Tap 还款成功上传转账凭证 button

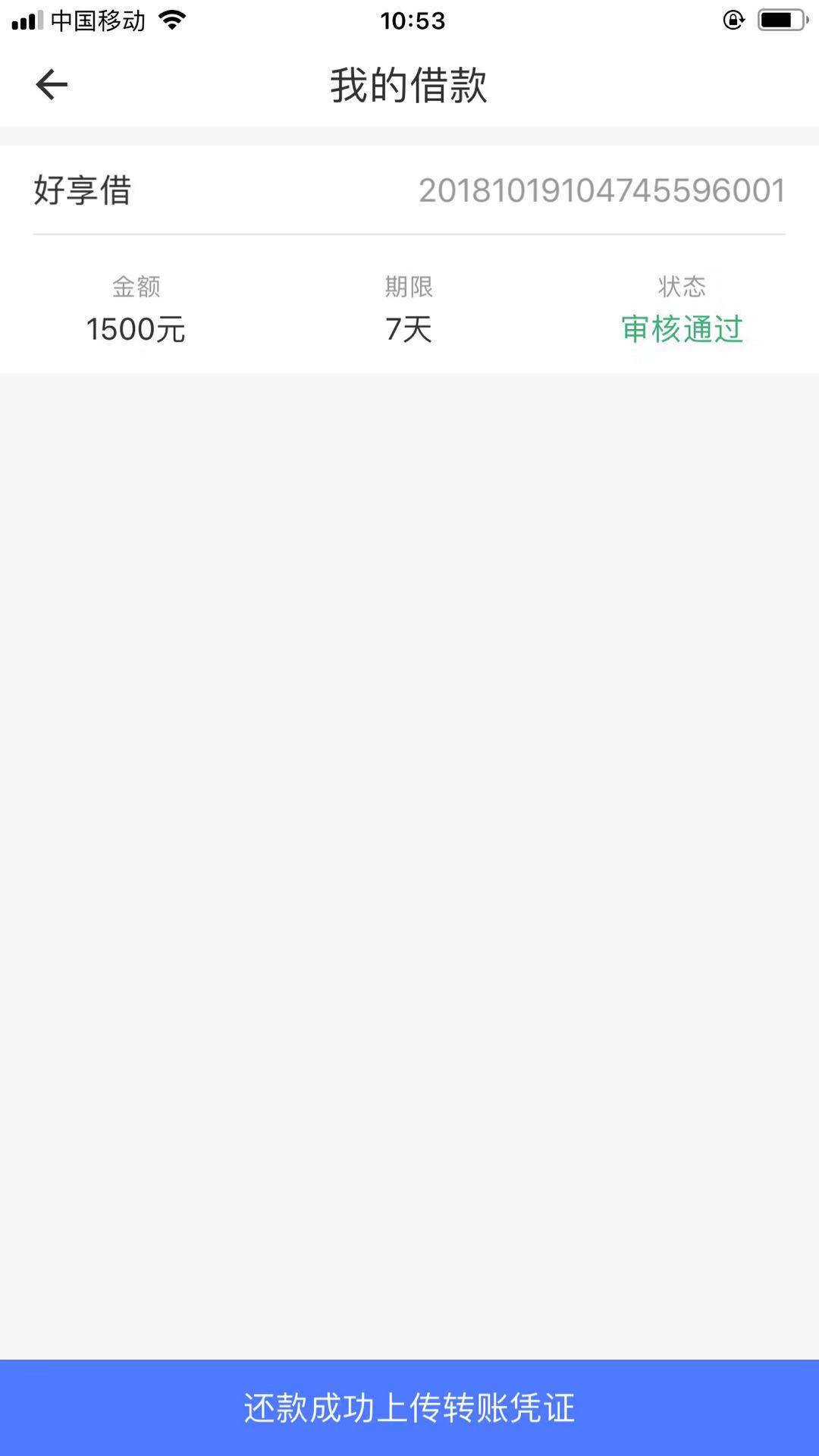pyautogui.click(x=409, y=1407)
